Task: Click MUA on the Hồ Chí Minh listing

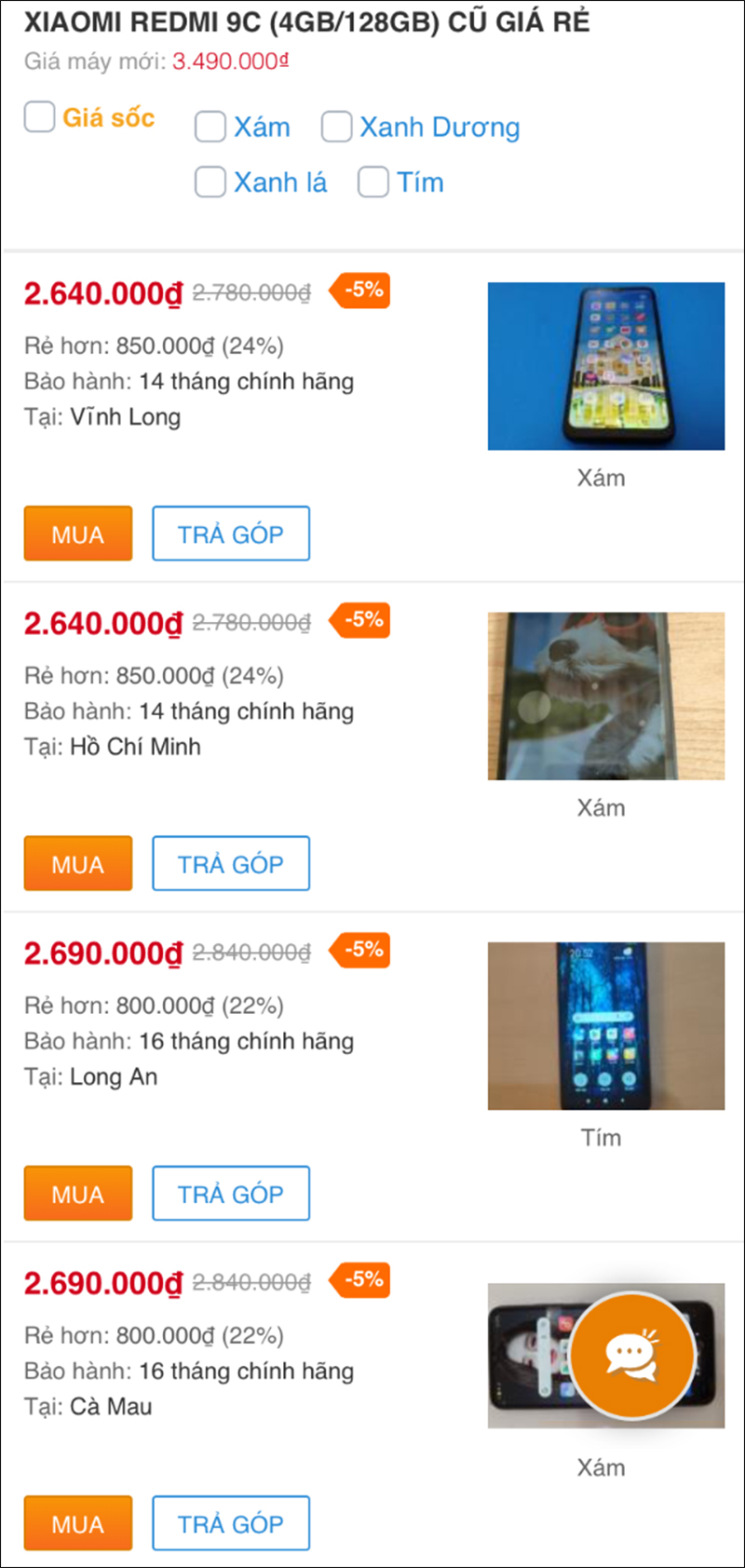Action: click(x=77, y=863)
